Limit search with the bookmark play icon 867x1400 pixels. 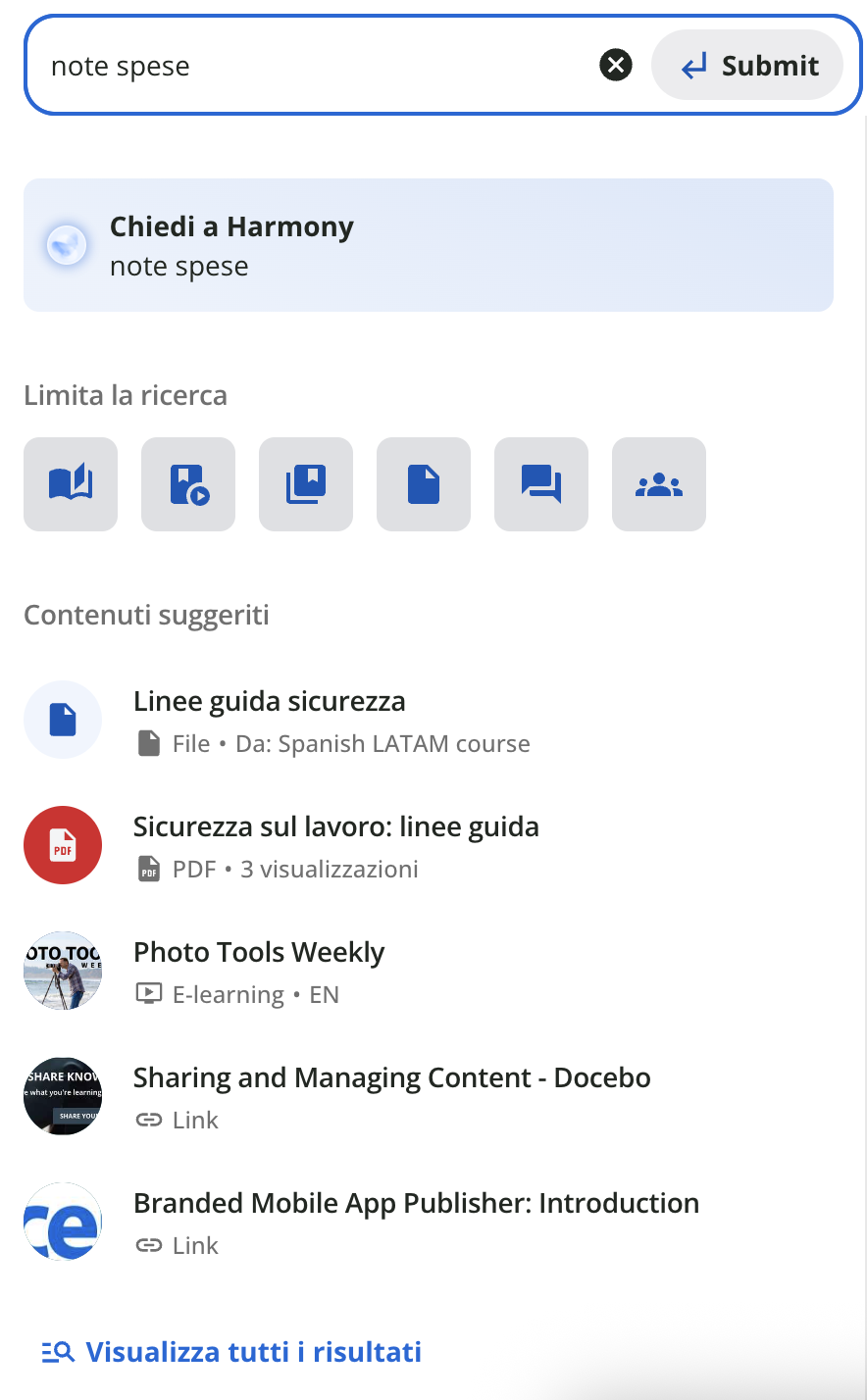point(188,484)
